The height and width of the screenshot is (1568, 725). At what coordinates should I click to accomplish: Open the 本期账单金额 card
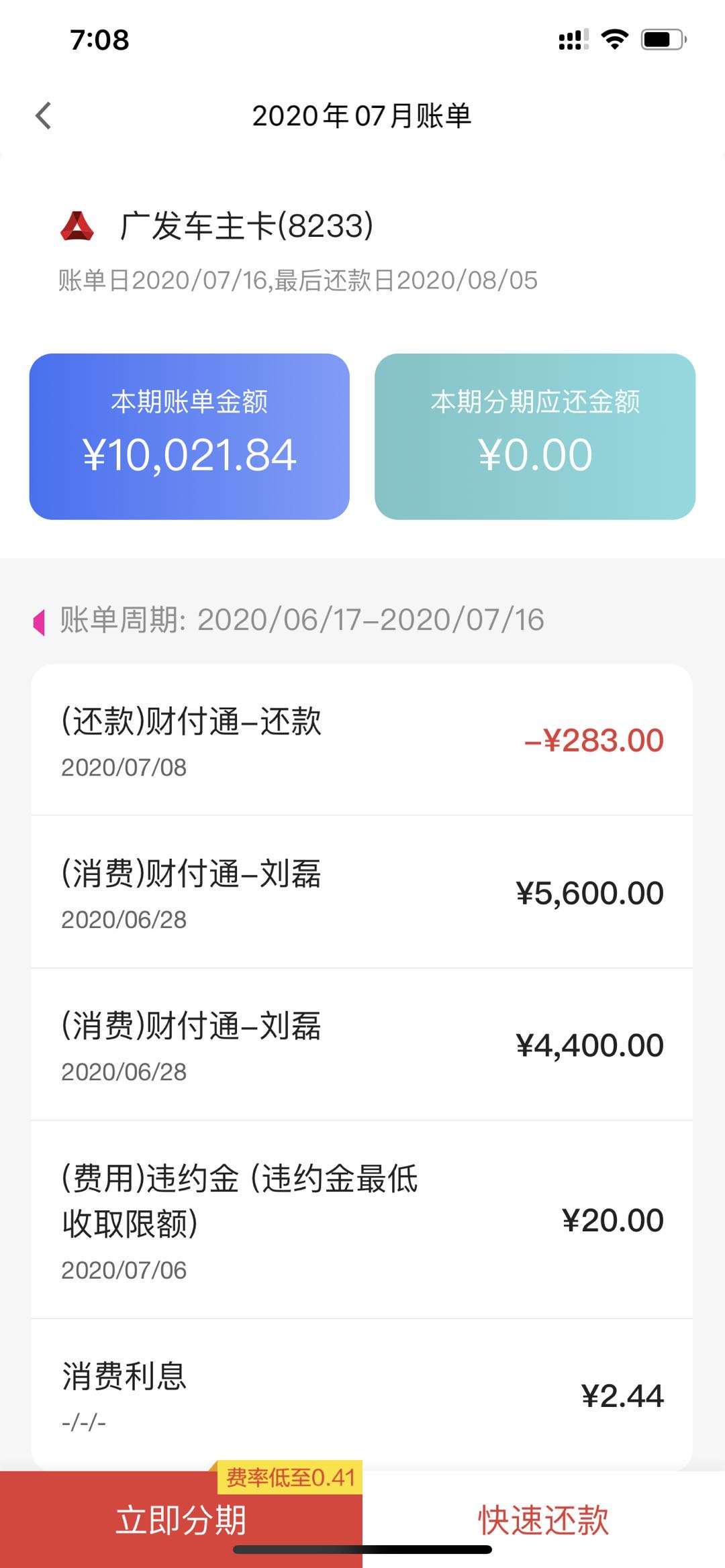tap(189, 436)
